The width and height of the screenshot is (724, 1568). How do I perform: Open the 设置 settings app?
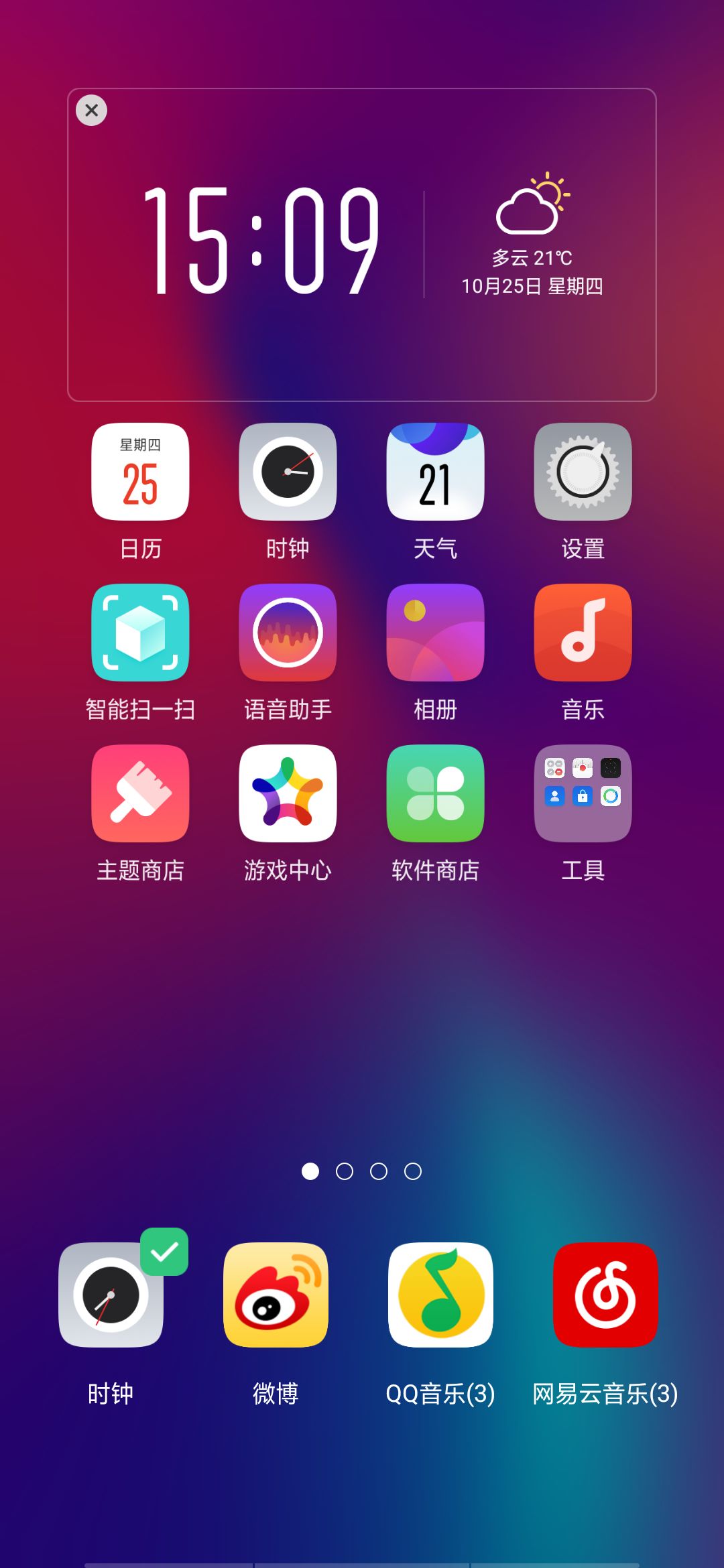[x=583, y=472]
